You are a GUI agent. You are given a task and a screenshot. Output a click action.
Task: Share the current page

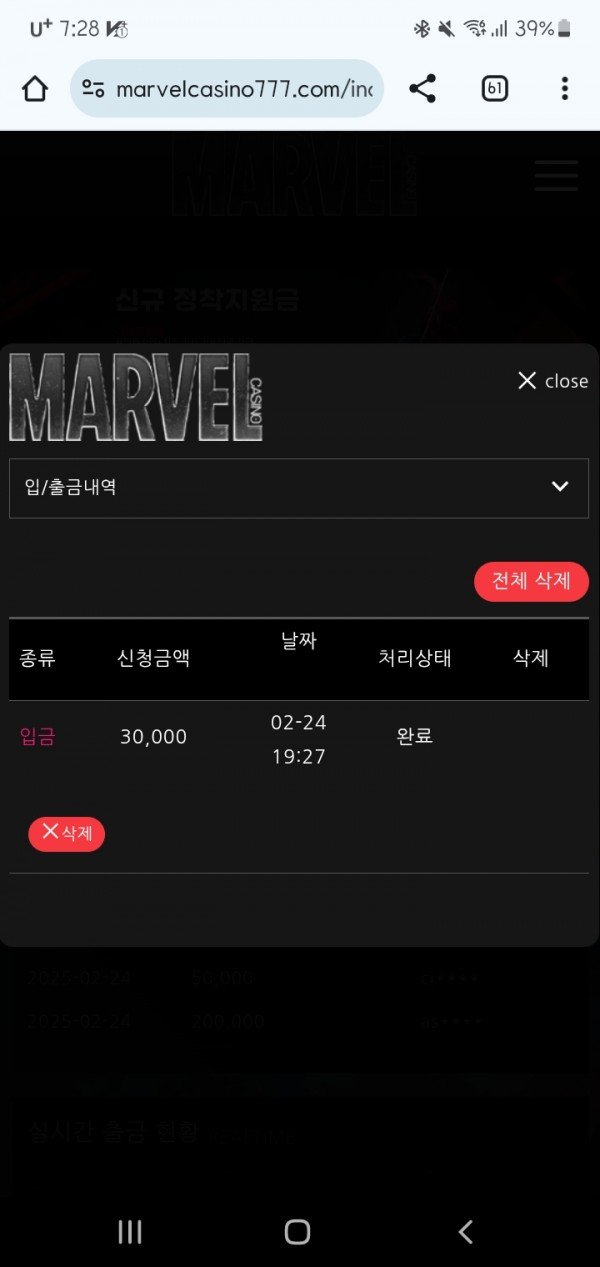[x=423, y=89]
